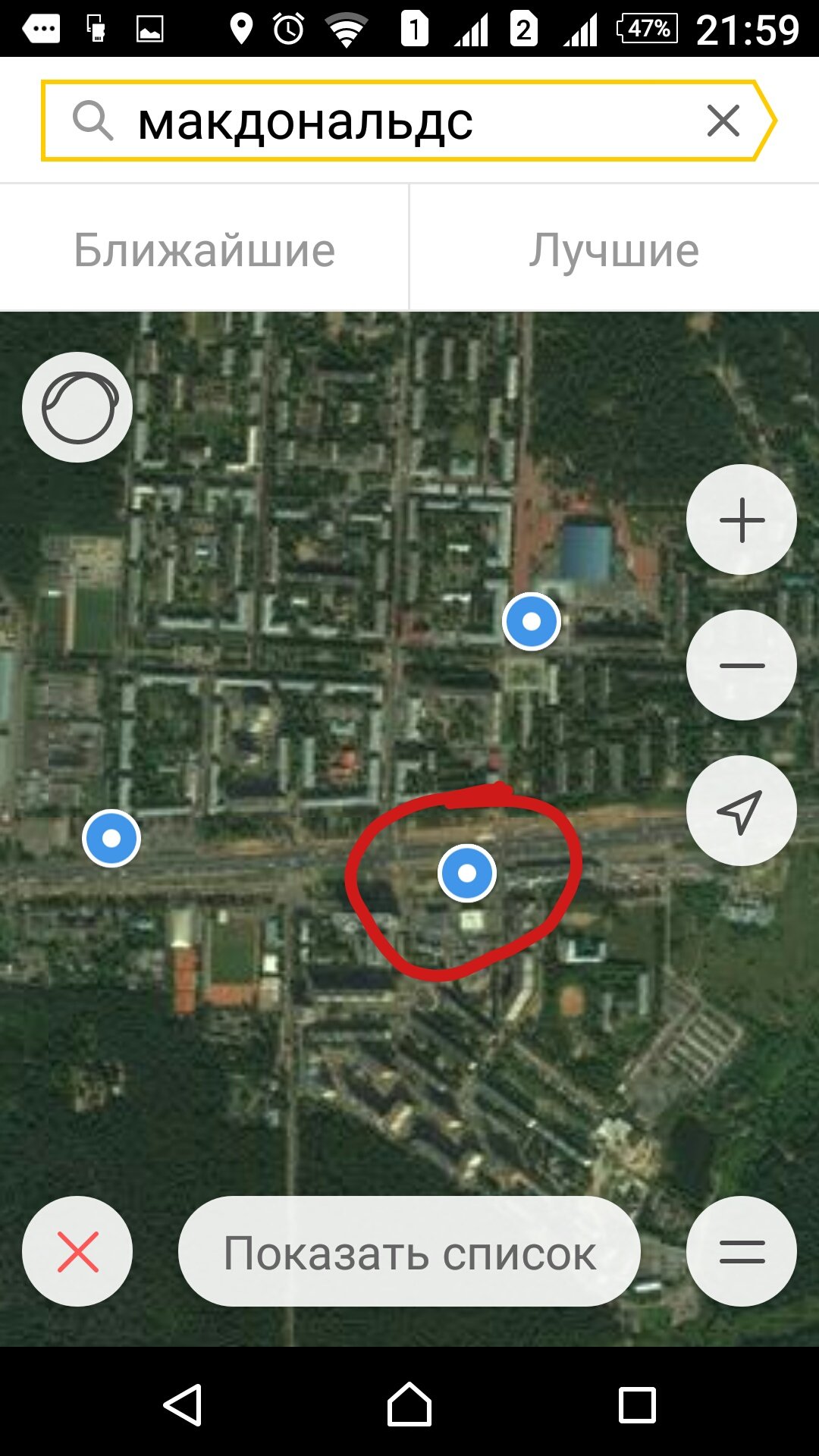Image resolution: width=819 pixels, height=1456 pixels.
Task: Open the round map layers button
Action: tap(77, 407)
